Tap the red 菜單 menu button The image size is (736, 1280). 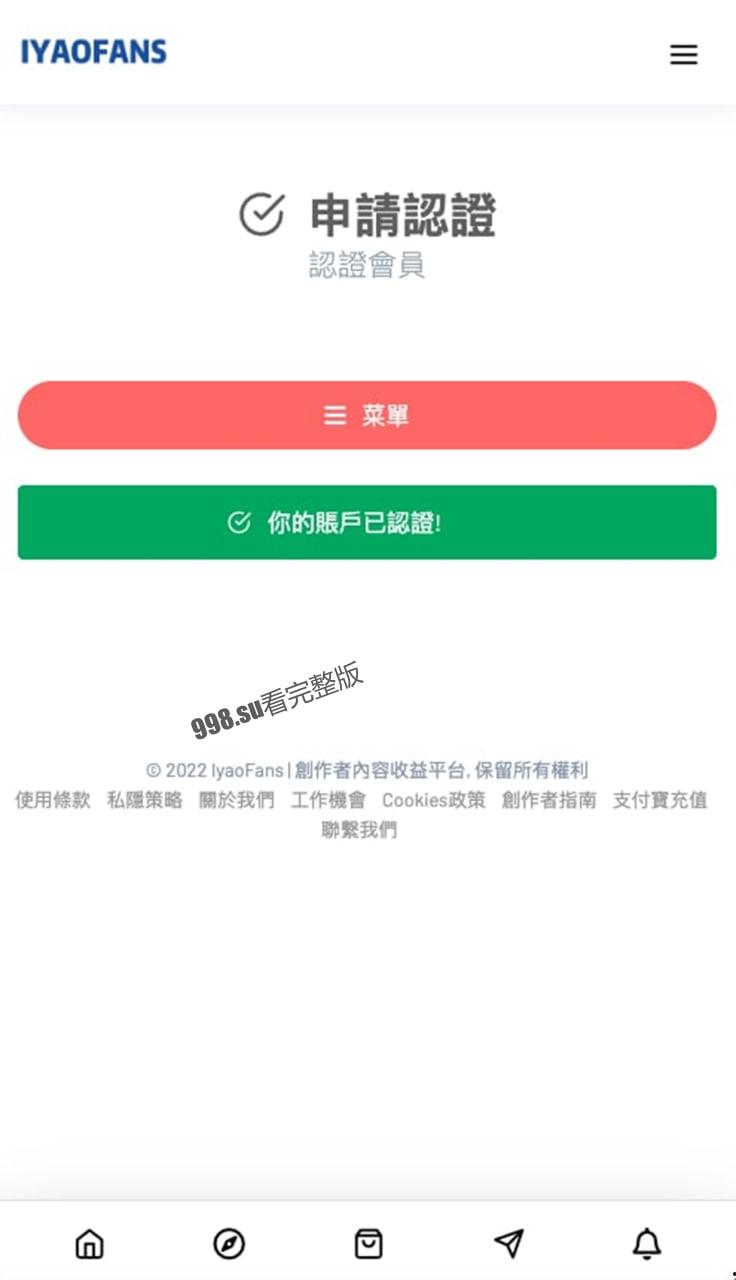coord(367,416)
